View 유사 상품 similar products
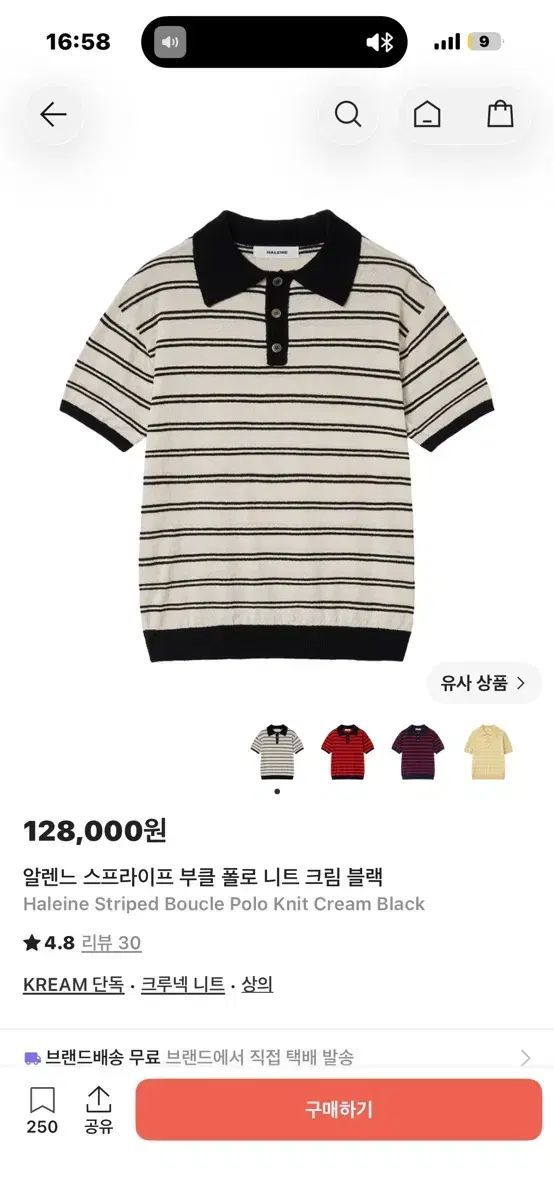 click(x=484, y=683)
